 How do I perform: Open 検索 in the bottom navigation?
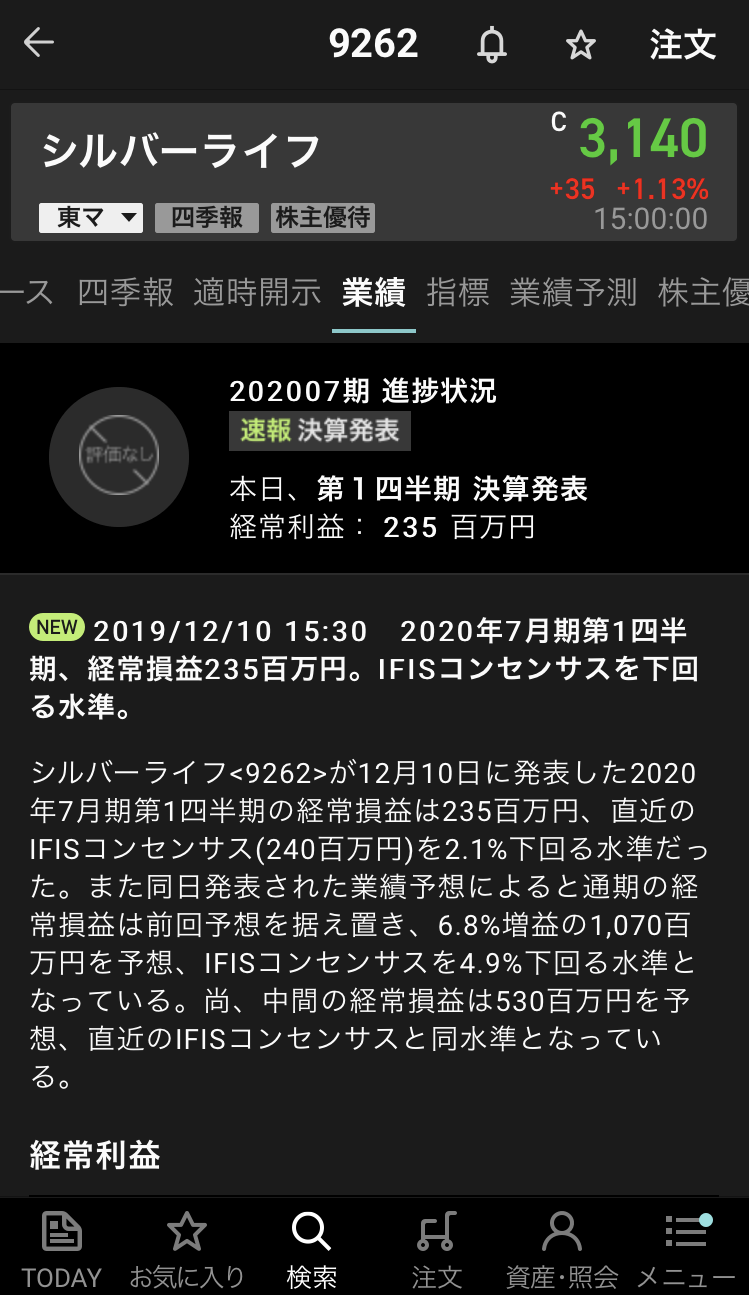click(311, 1247)
